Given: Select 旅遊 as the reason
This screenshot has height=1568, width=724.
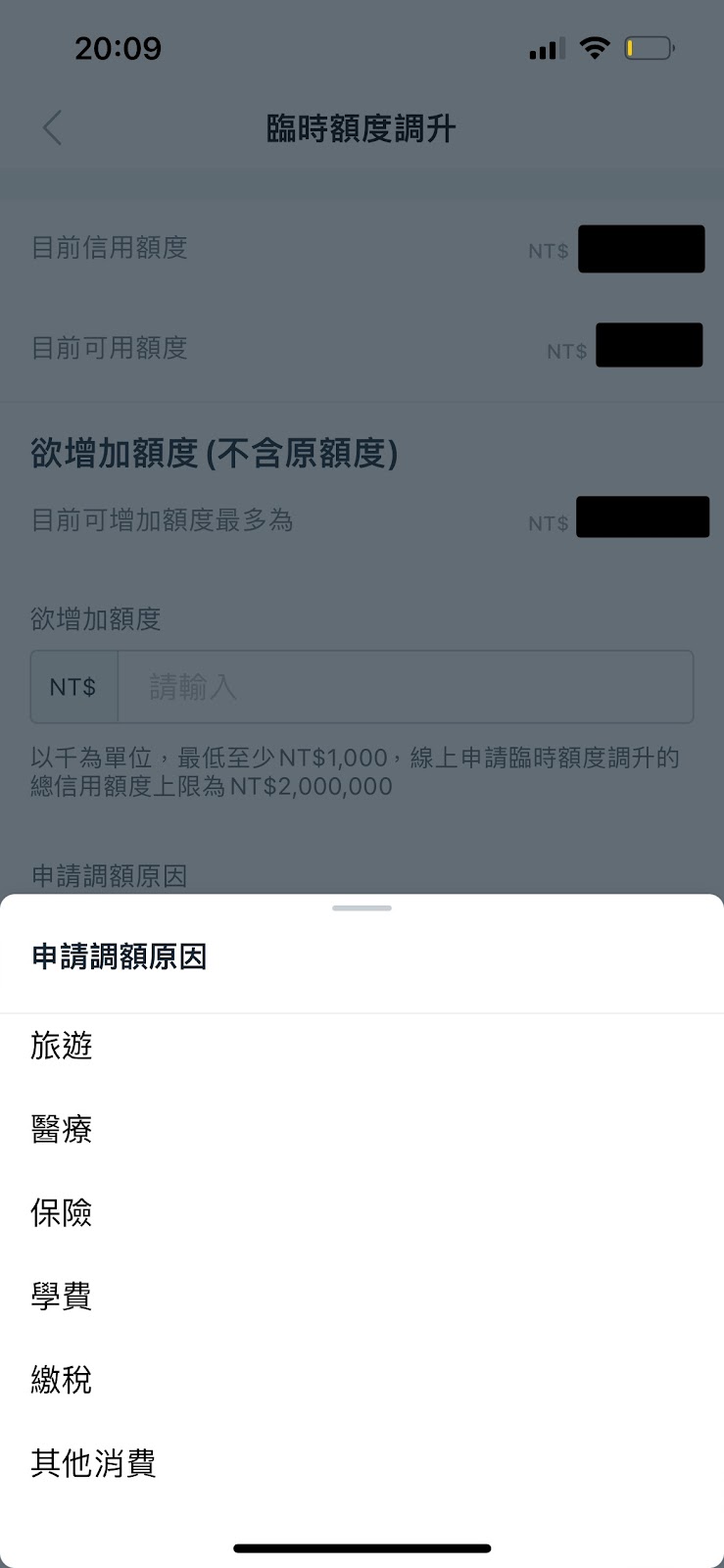Looking at the screenshot, I should pyautogui.click(x=362, y=1047).
